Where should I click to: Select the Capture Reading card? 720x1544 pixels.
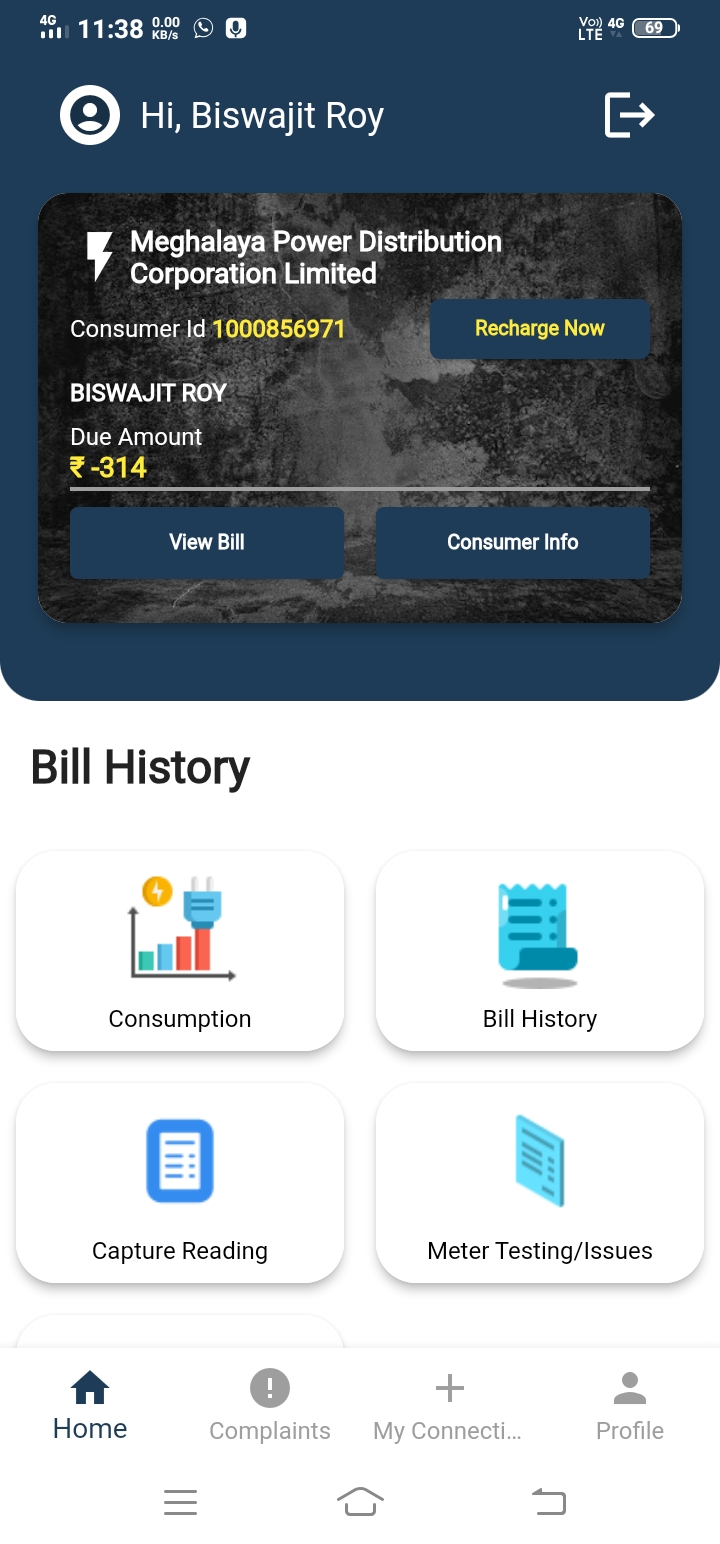pos(180,1183)
